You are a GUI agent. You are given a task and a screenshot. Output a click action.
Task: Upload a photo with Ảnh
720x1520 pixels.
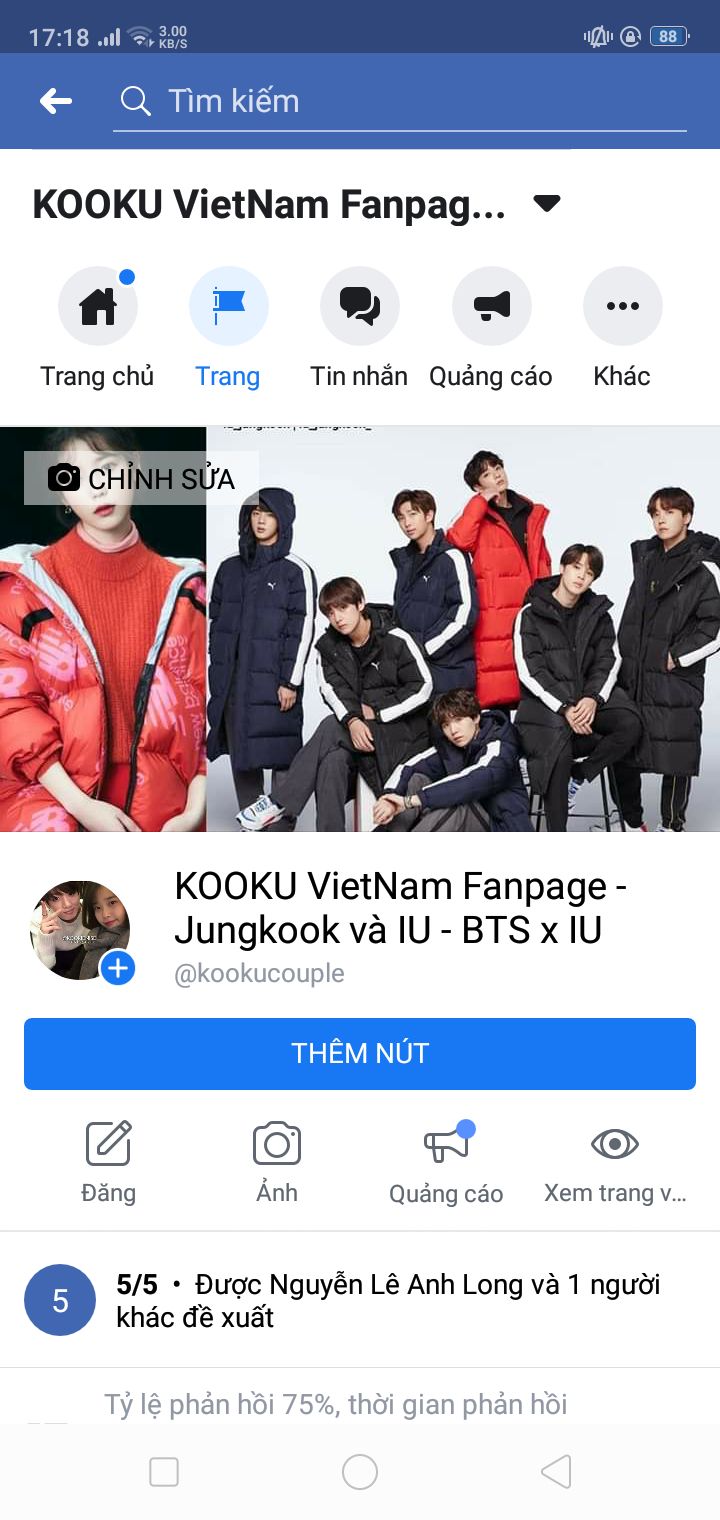(x=277, y=1161)
